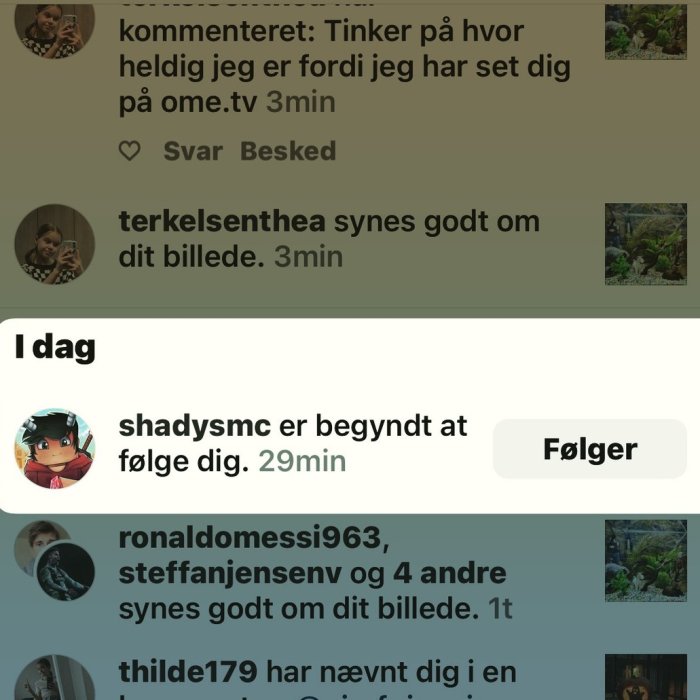Tap Svar to reply to the comment

193,152
